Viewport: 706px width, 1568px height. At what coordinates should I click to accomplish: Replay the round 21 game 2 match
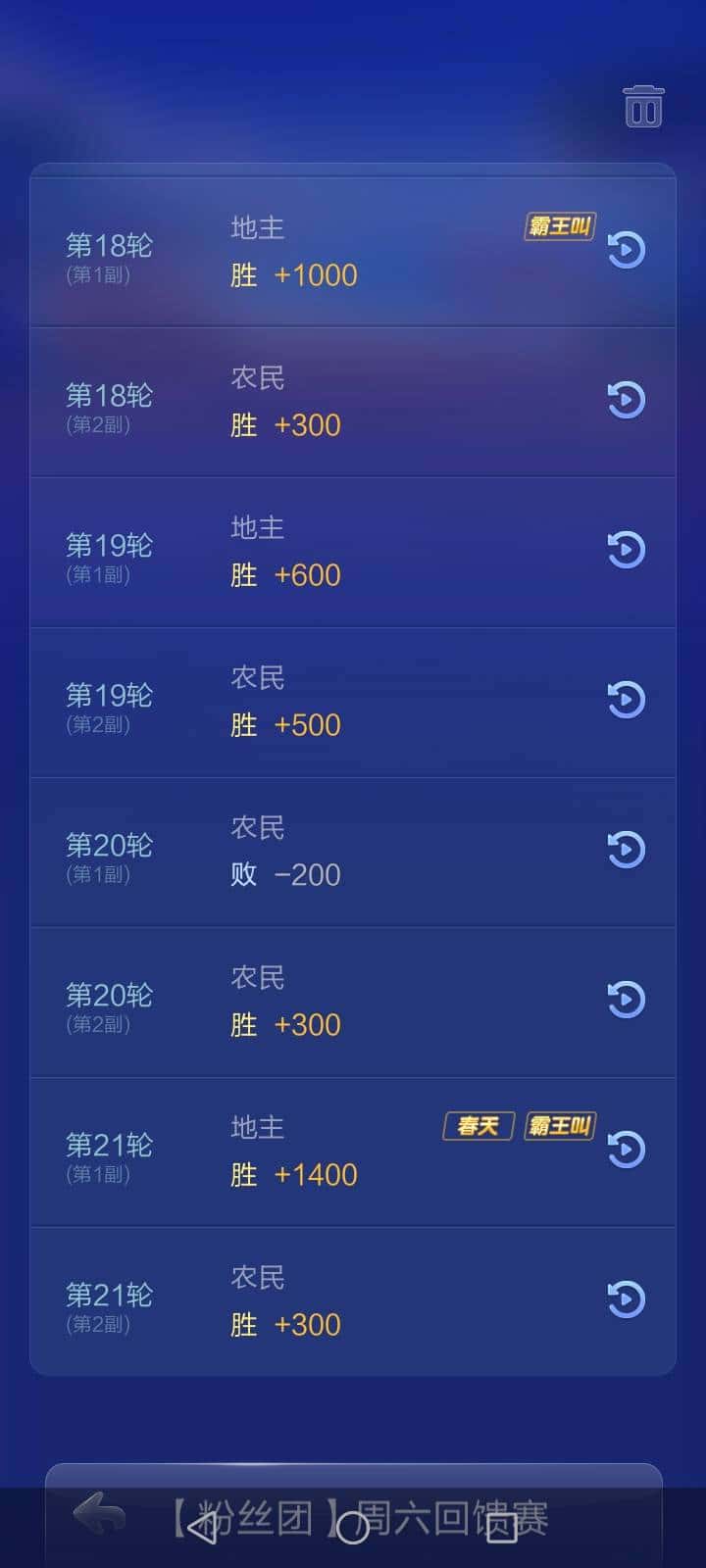click(x=627, y=1298)
